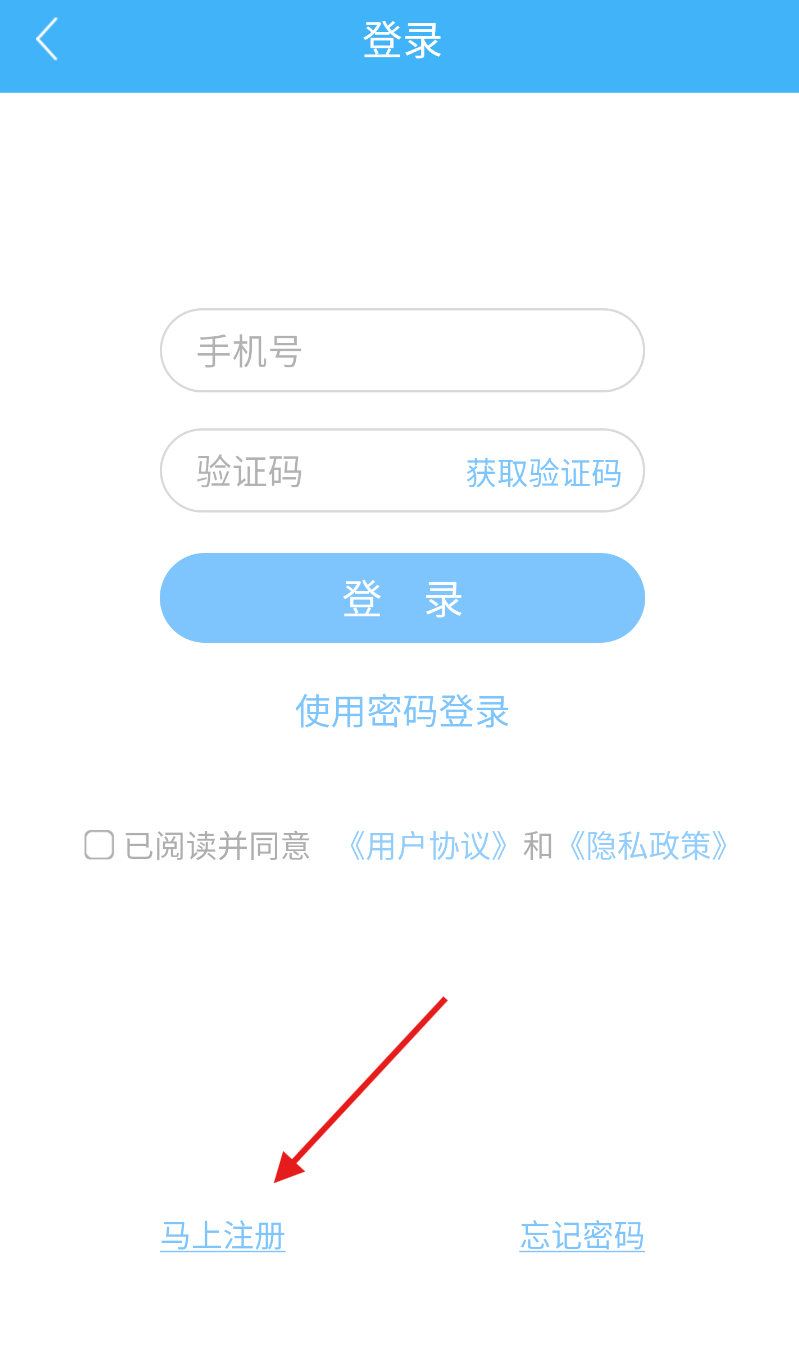This screenshot has height=1360, width=799.
Task: Request a code via 获取验证码
Action: [x=543, y=472]
